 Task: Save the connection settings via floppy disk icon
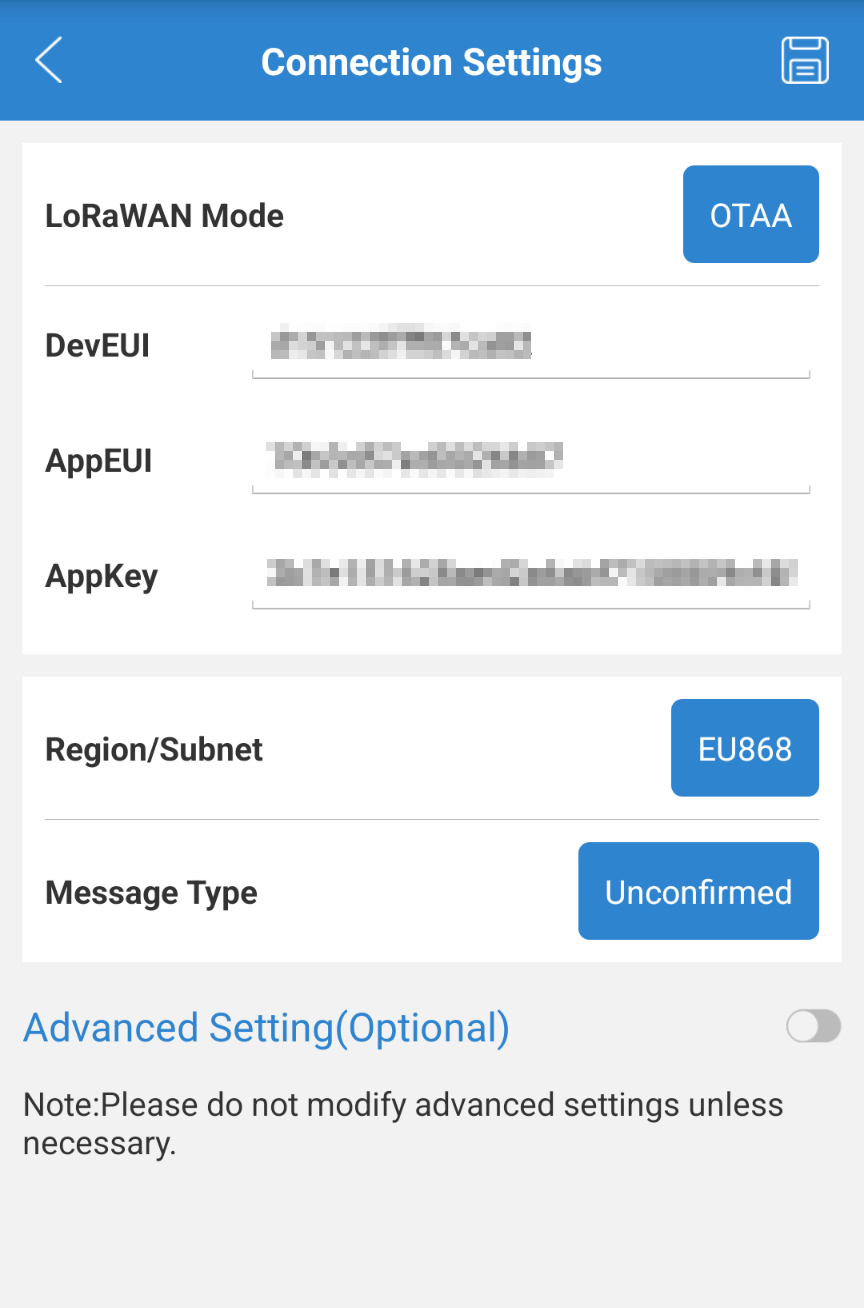805,60
